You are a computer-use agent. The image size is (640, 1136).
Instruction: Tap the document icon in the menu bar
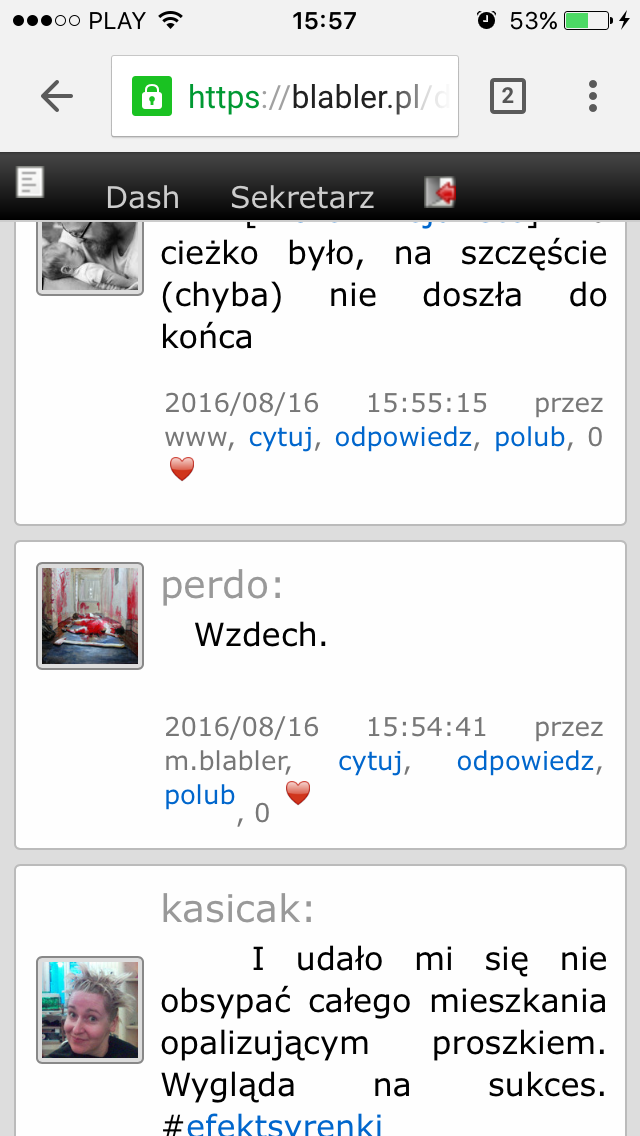30,182
